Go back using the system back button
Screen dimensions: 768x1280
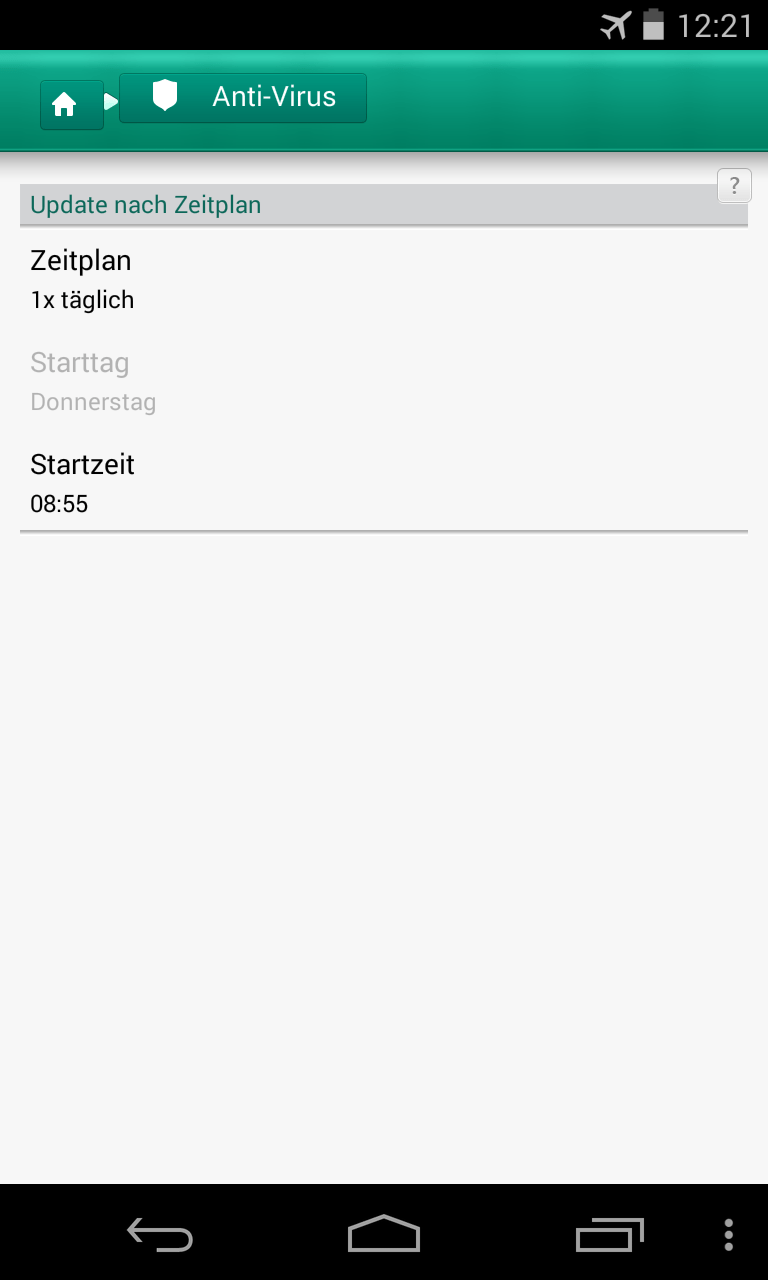[160, 1235]
